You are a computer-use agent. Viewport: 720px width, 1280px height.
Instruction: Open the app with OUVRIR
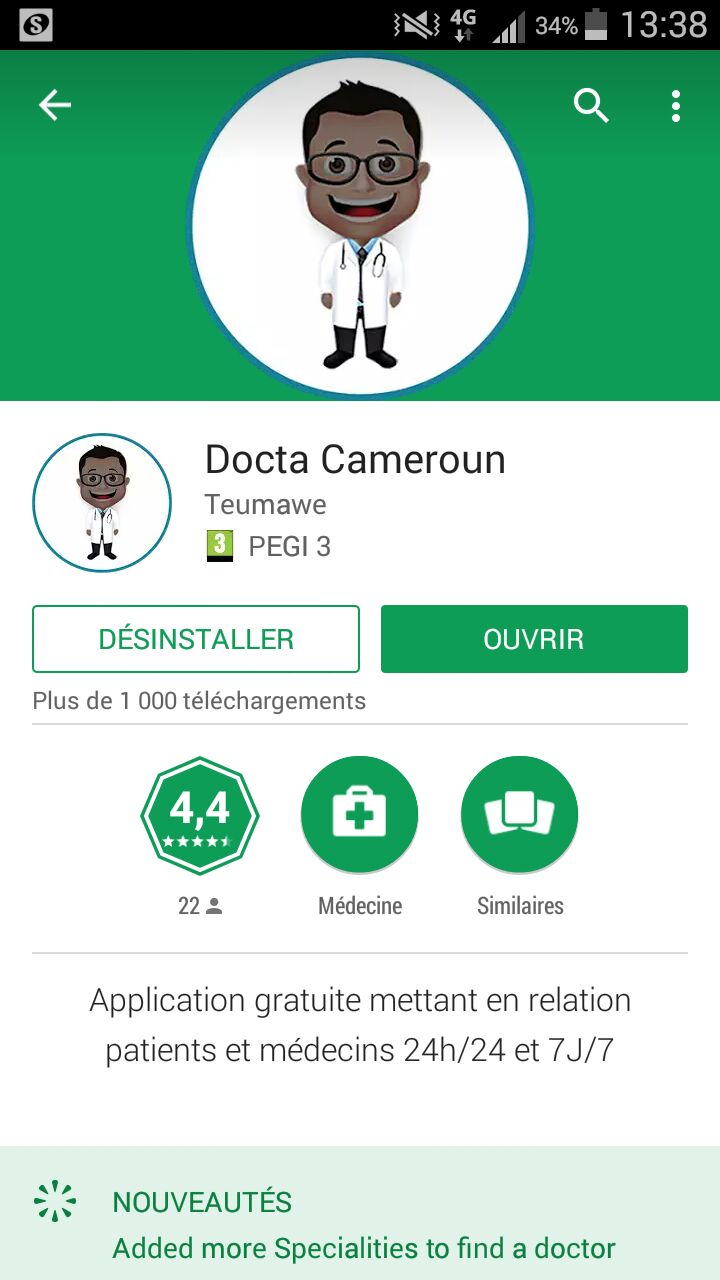point(534,639)
